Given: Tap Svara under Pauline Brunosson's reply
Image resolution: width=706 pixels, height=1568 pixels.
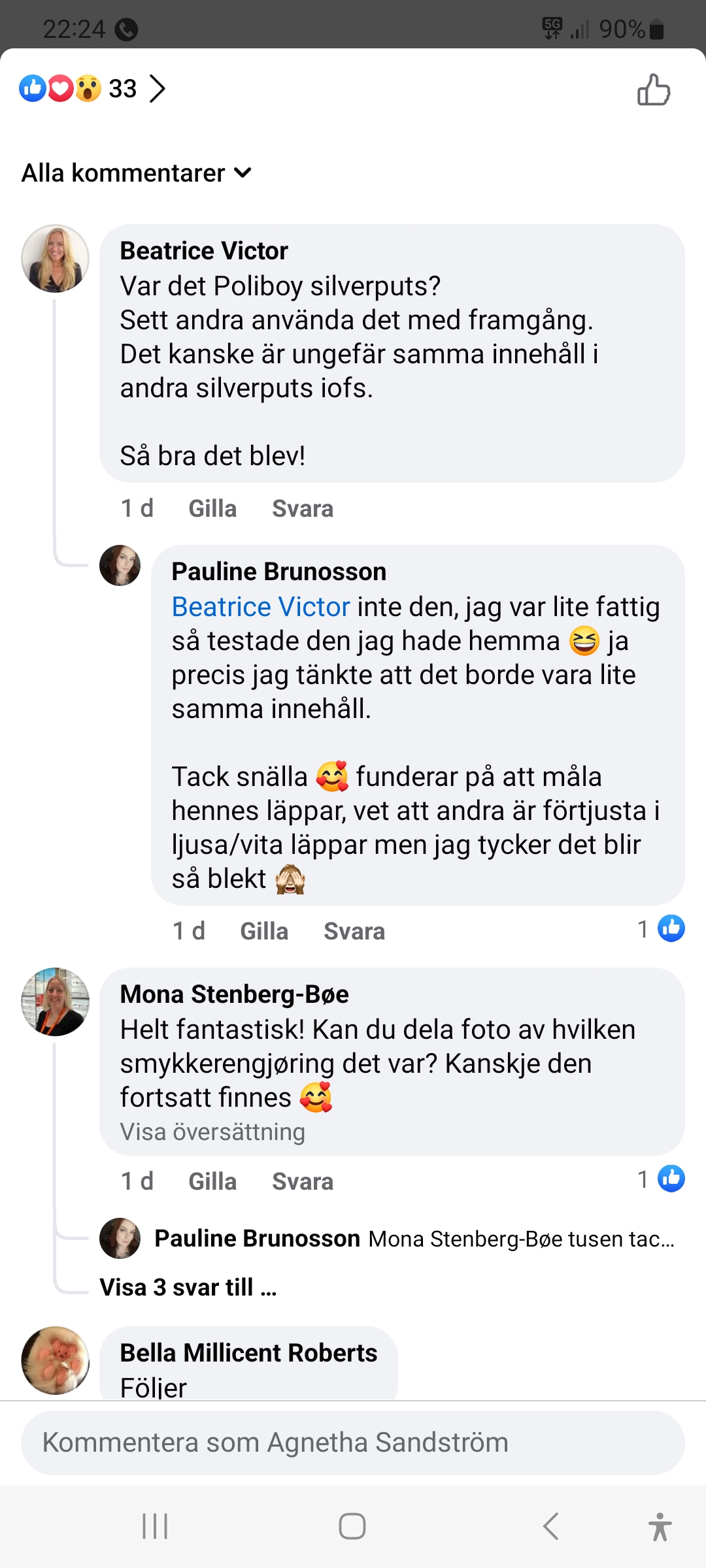Looking at the screenshot, I should tap(354, 932).
